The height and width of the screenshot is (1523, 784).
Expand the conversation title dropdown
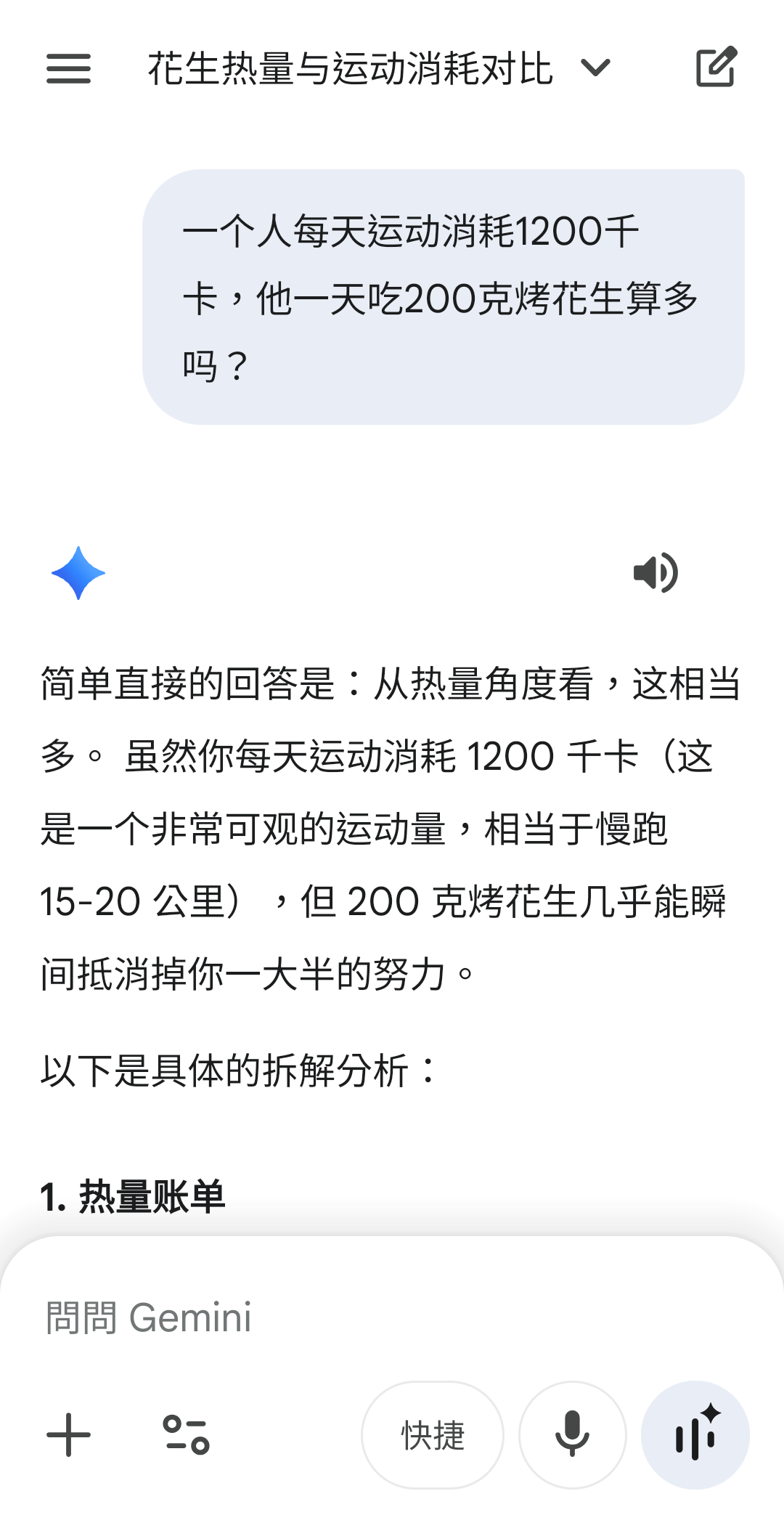point(595,68)
